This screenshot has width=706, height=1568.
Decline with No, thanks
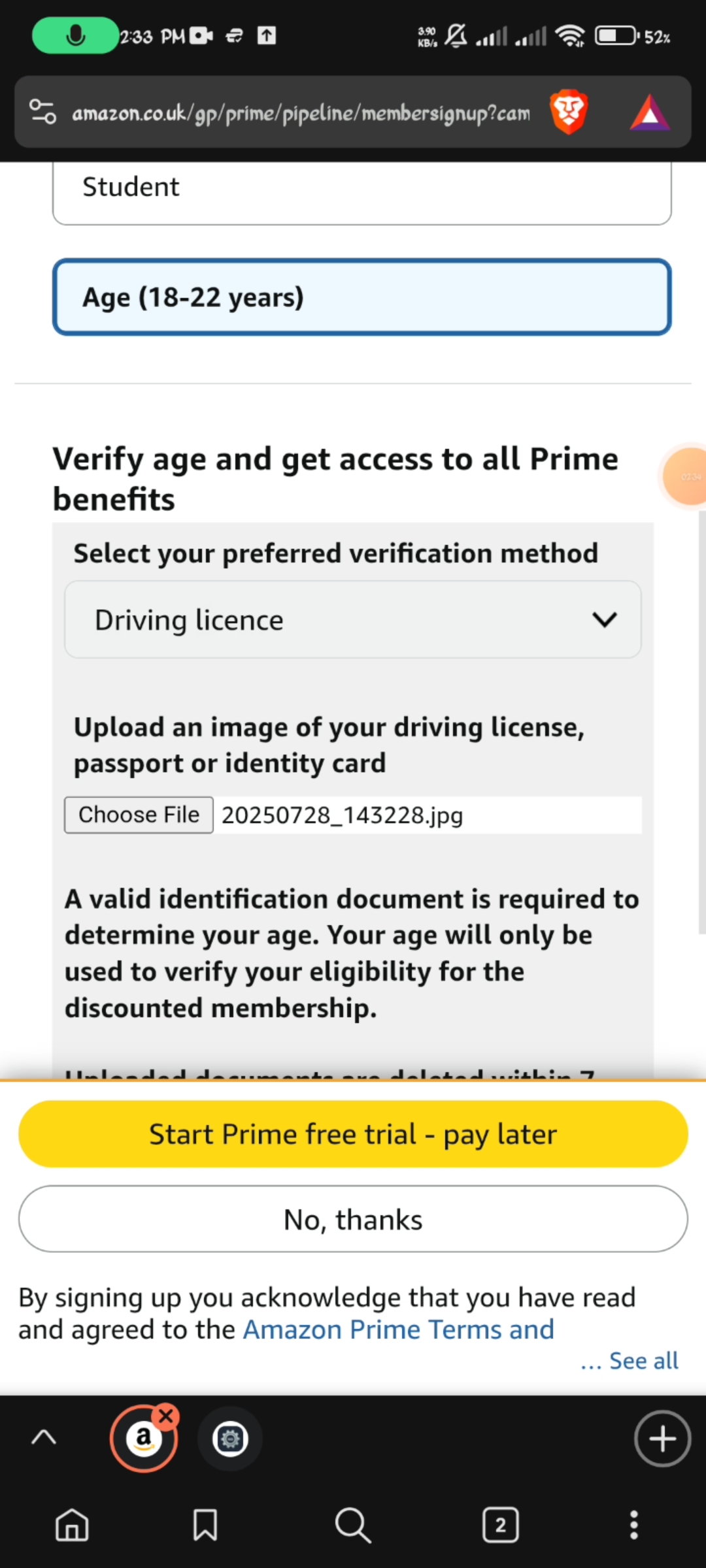[353, 1219]
